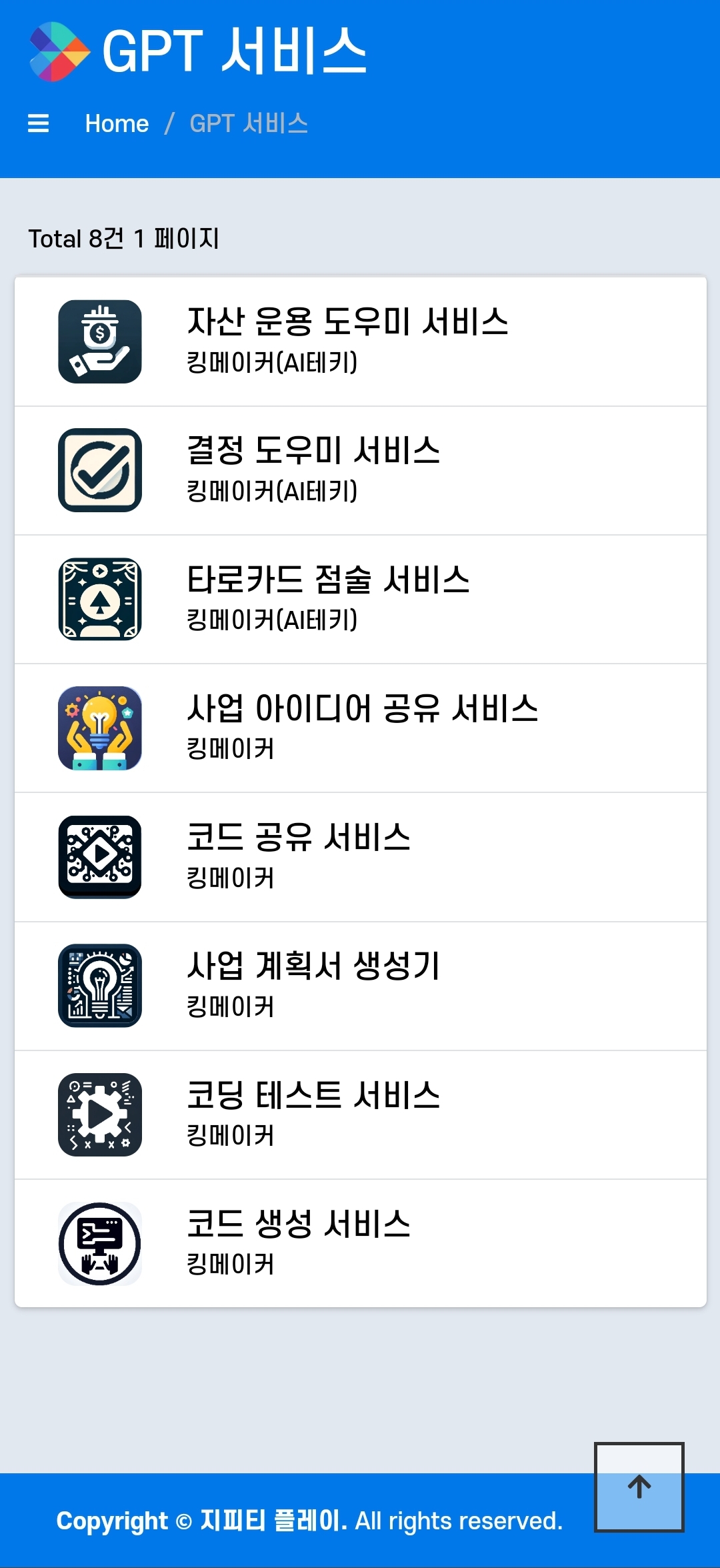Open the hamburger menu

pos(39,123)
